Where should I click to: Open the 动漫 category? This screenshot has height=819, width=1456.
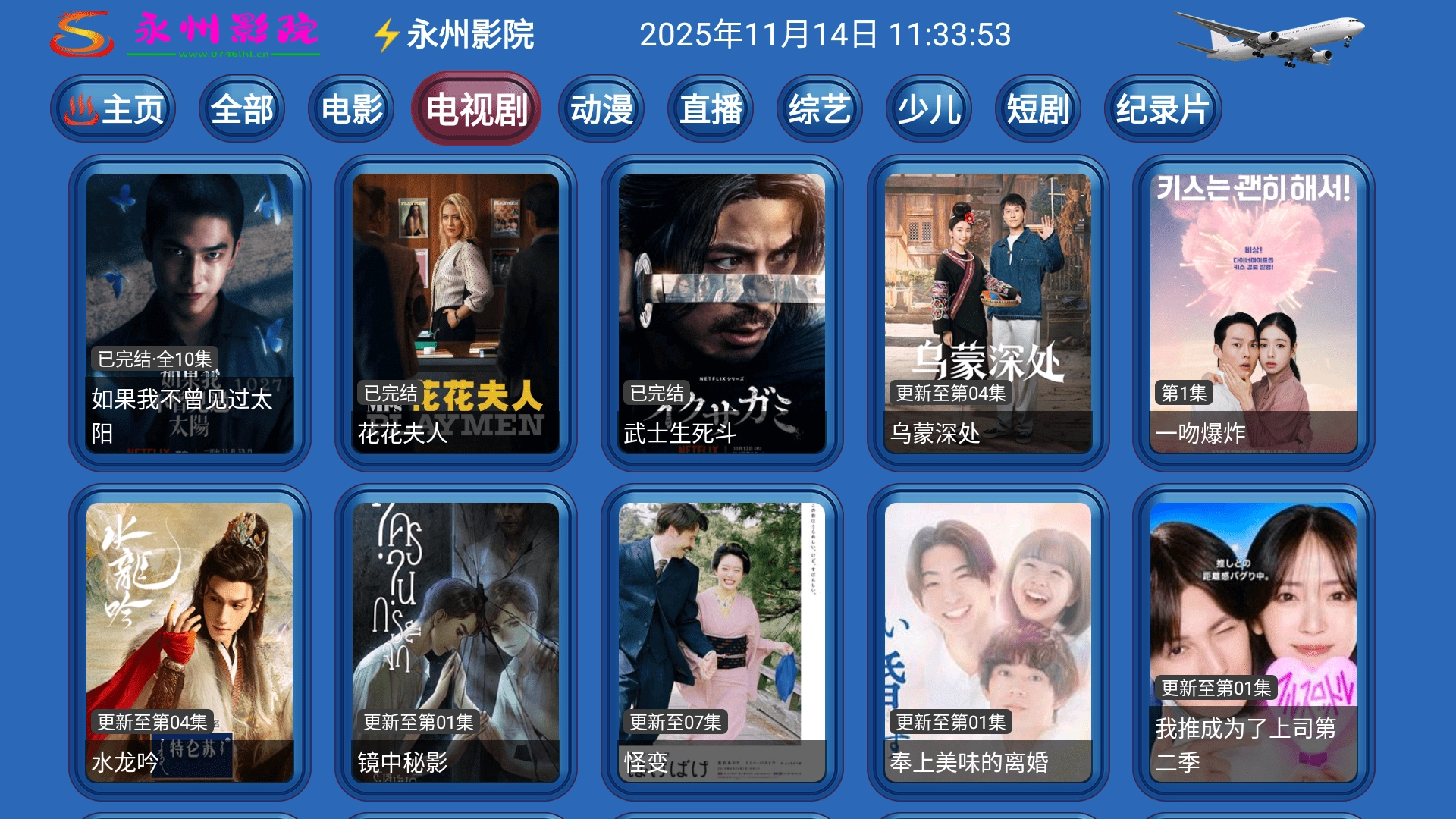[x=601, y=109]
